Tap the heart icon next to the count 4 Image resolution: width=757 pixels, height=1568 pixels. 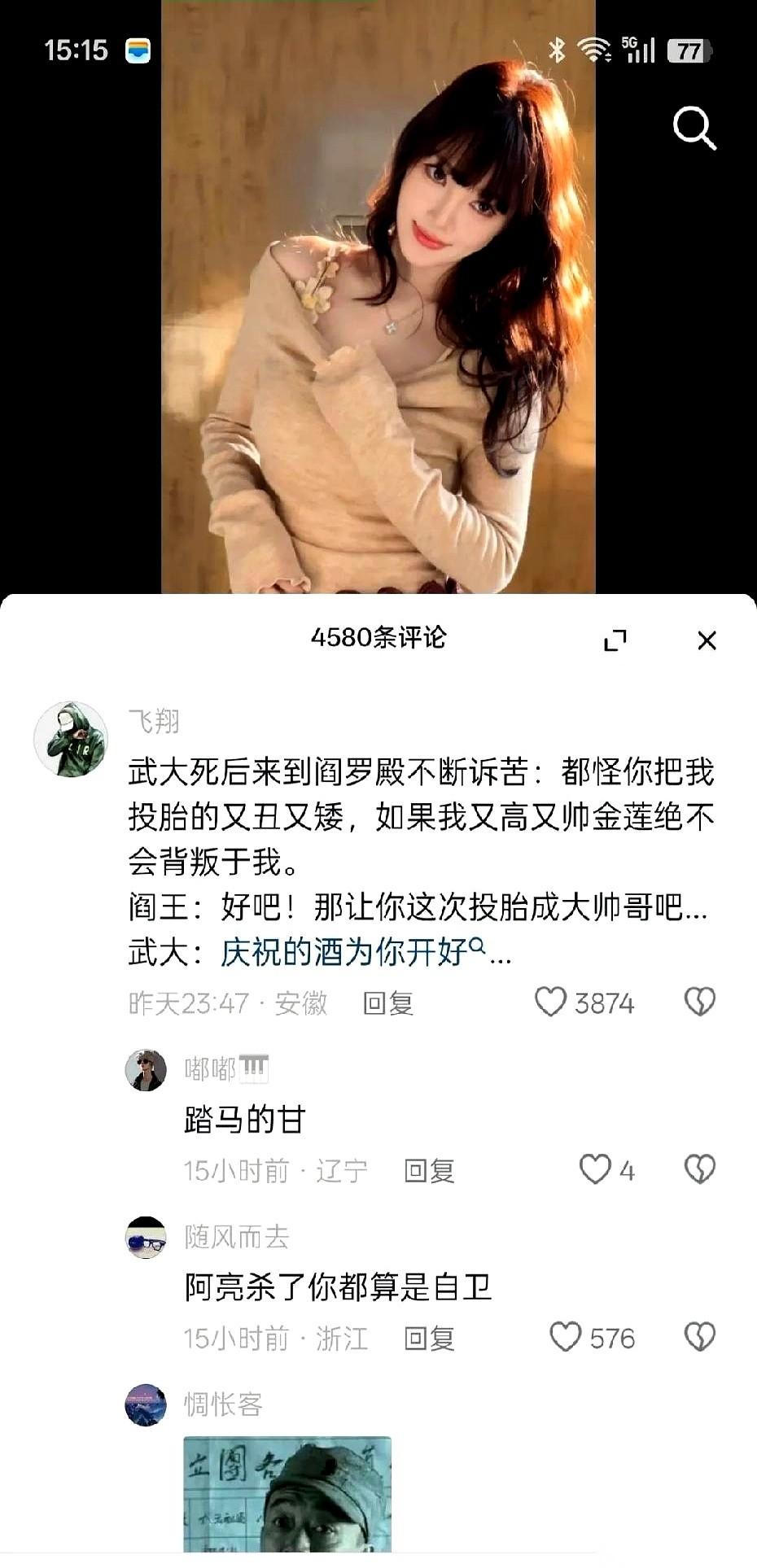593,1169
